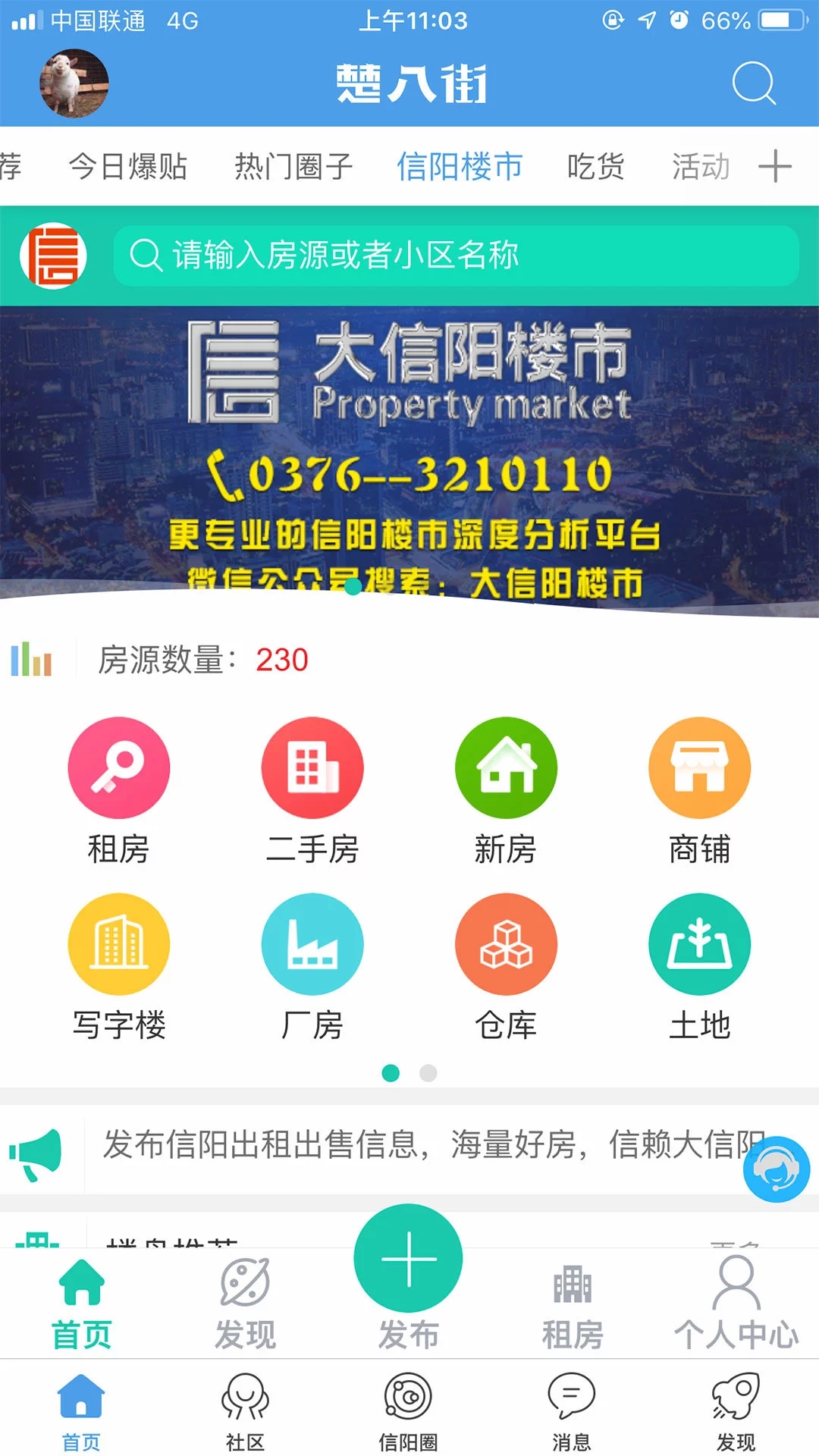This screenshot has width=819, height=1456.
Task: Open the 二手房 category
Action: [312, 790]
